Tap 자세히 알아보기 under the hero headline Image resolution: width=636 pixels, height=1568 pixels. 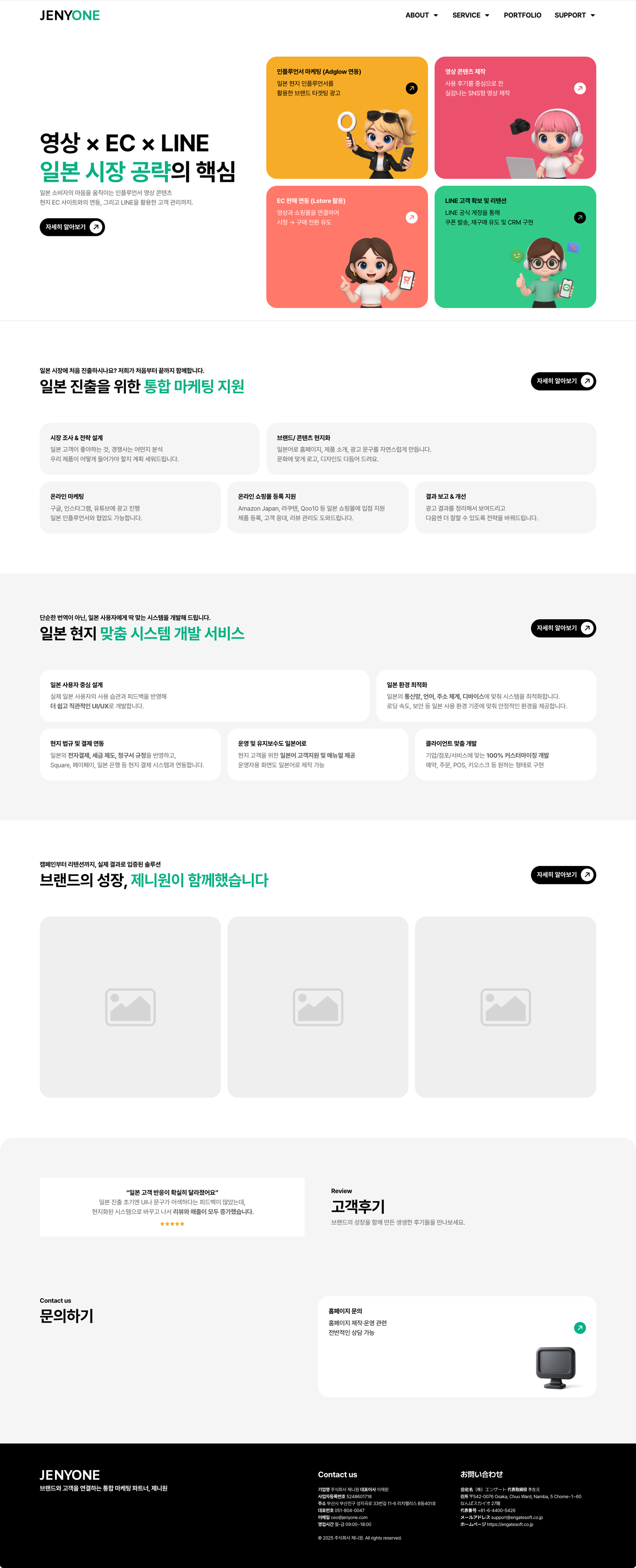point(72,227)
